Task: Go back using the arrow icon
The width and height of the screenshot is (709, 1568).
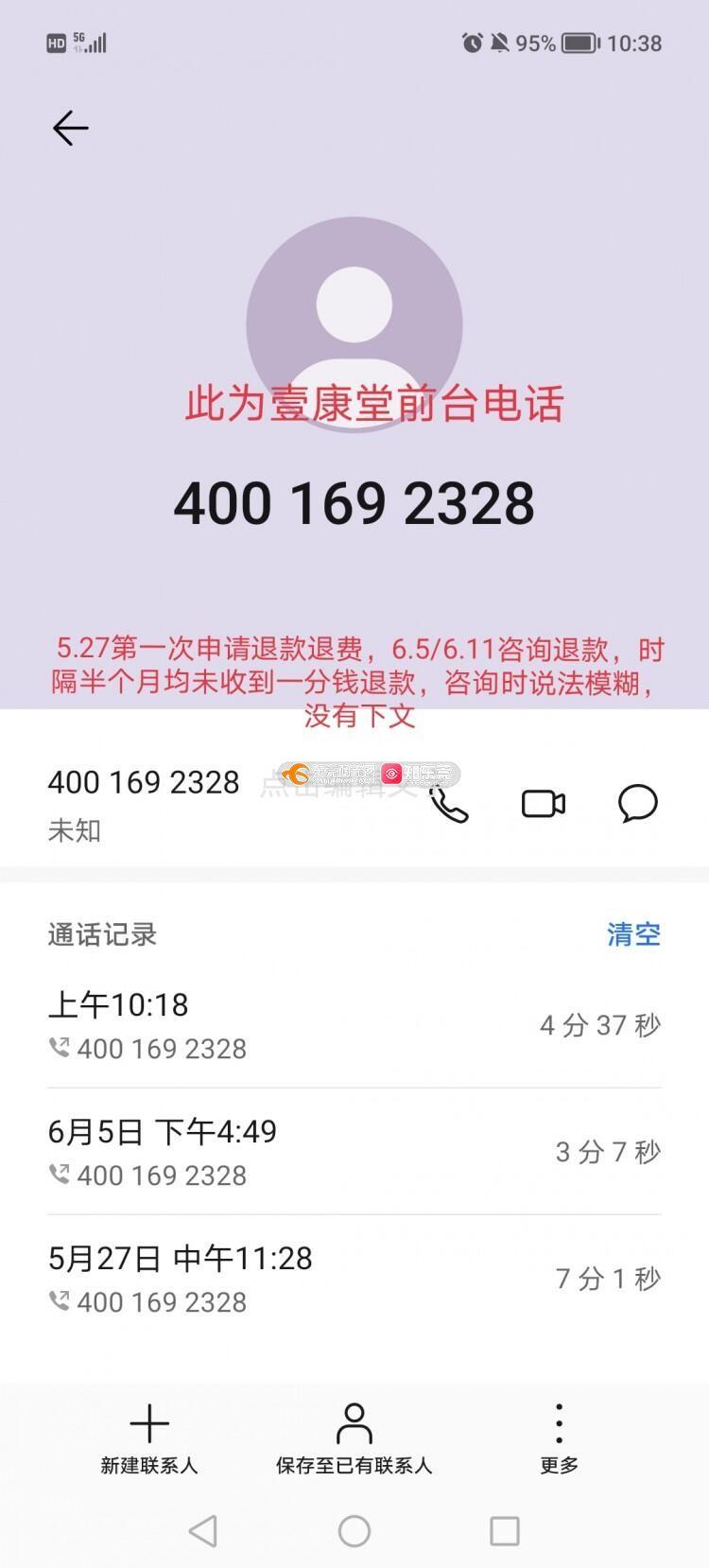Action: point(70,128)
